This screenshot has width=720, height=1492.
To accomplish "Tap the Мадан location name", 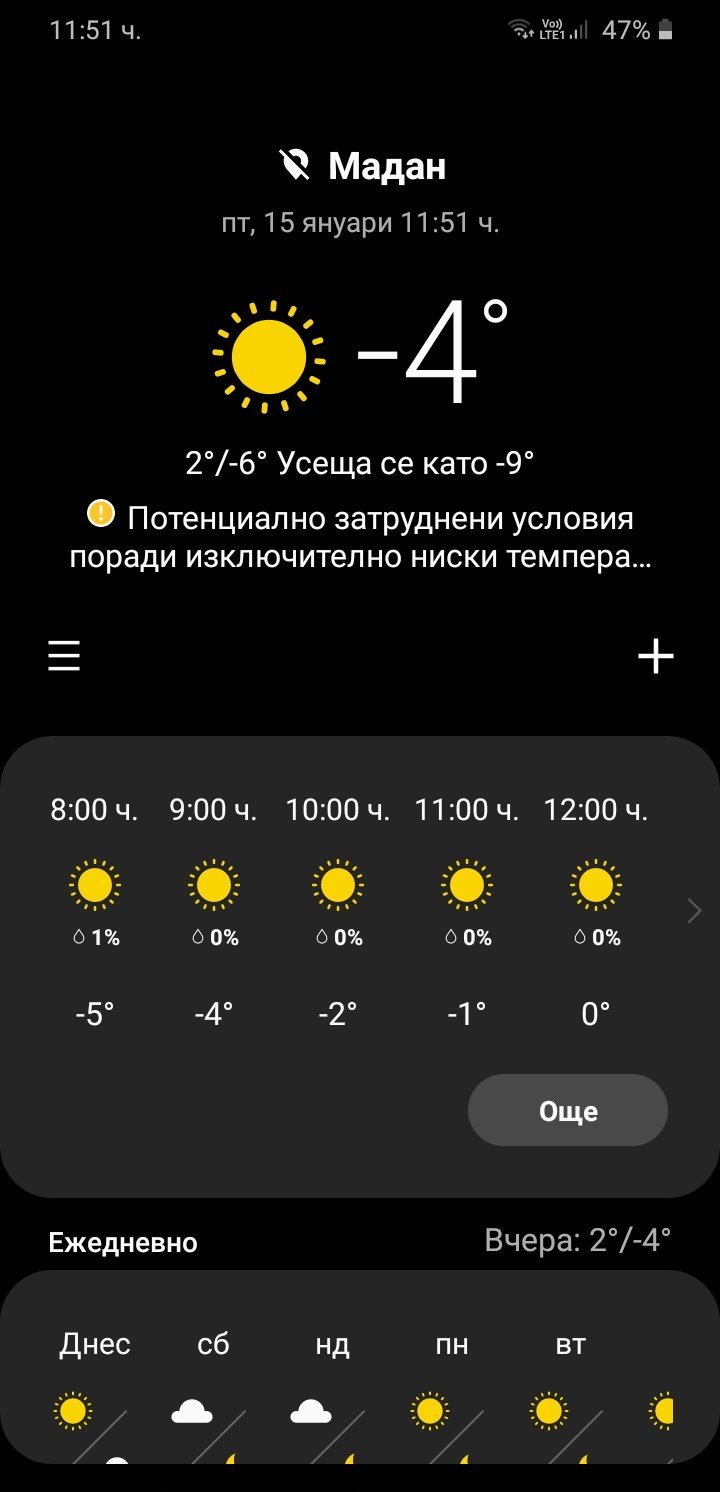I will click(x=386, y=166).
